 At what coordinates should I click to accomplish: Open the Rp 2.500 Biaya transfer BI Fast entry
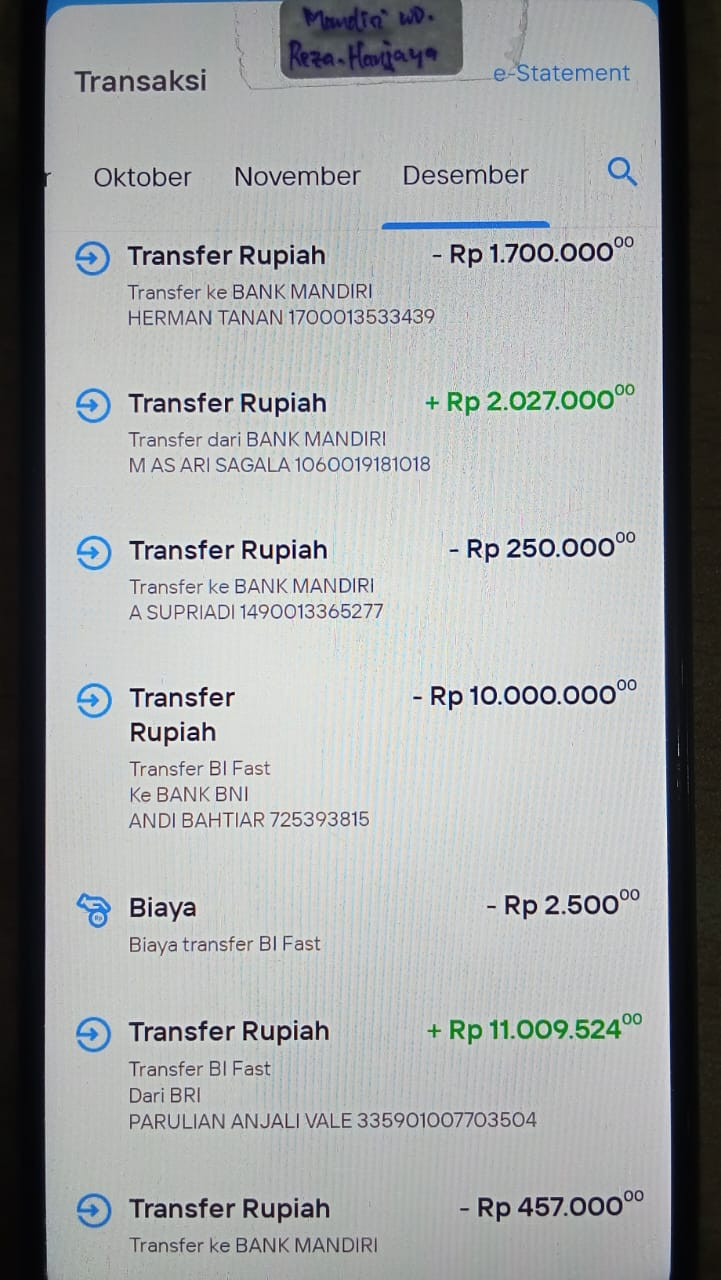pyautogui.click(x=355, y=922)
